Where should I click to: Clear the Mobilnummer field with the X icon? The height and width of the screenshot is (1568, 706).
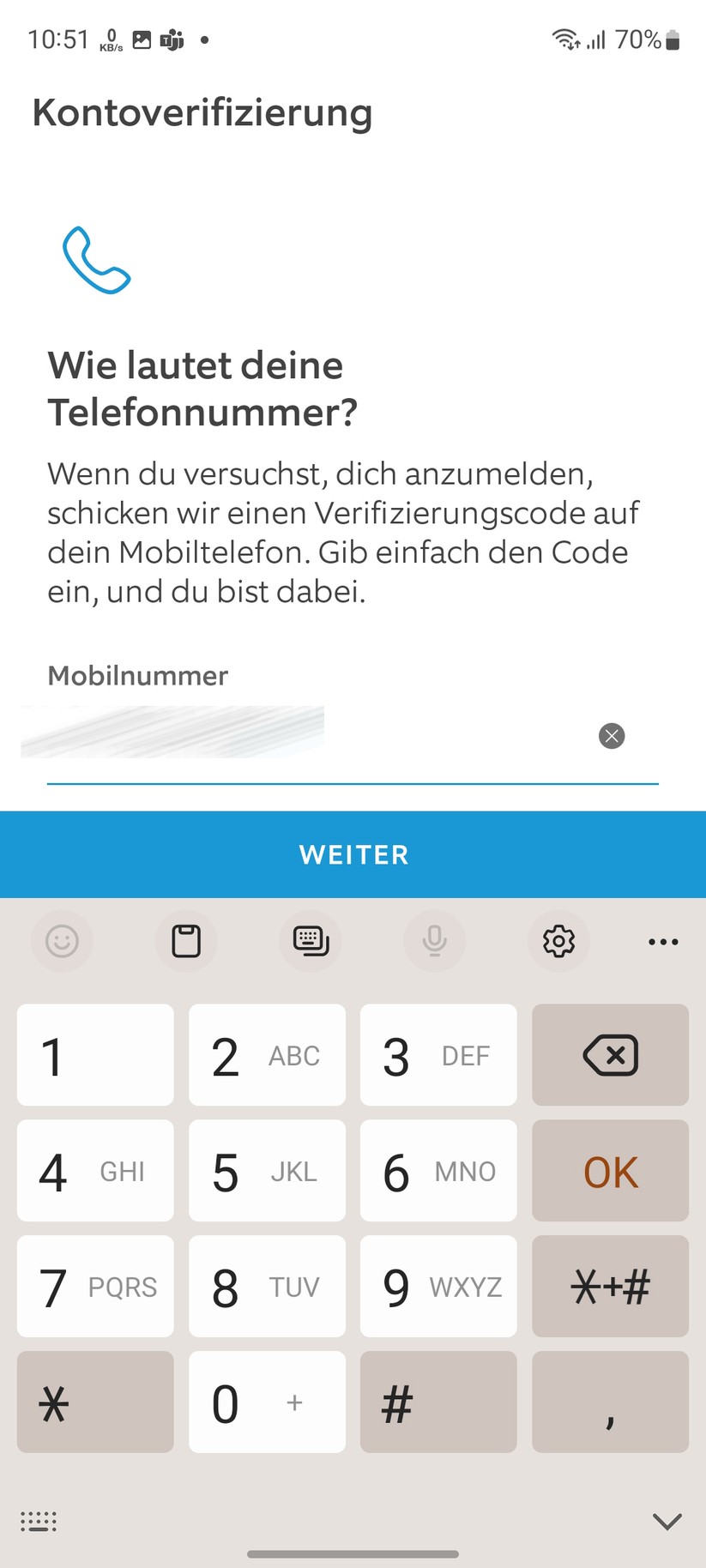pos(611,736)
